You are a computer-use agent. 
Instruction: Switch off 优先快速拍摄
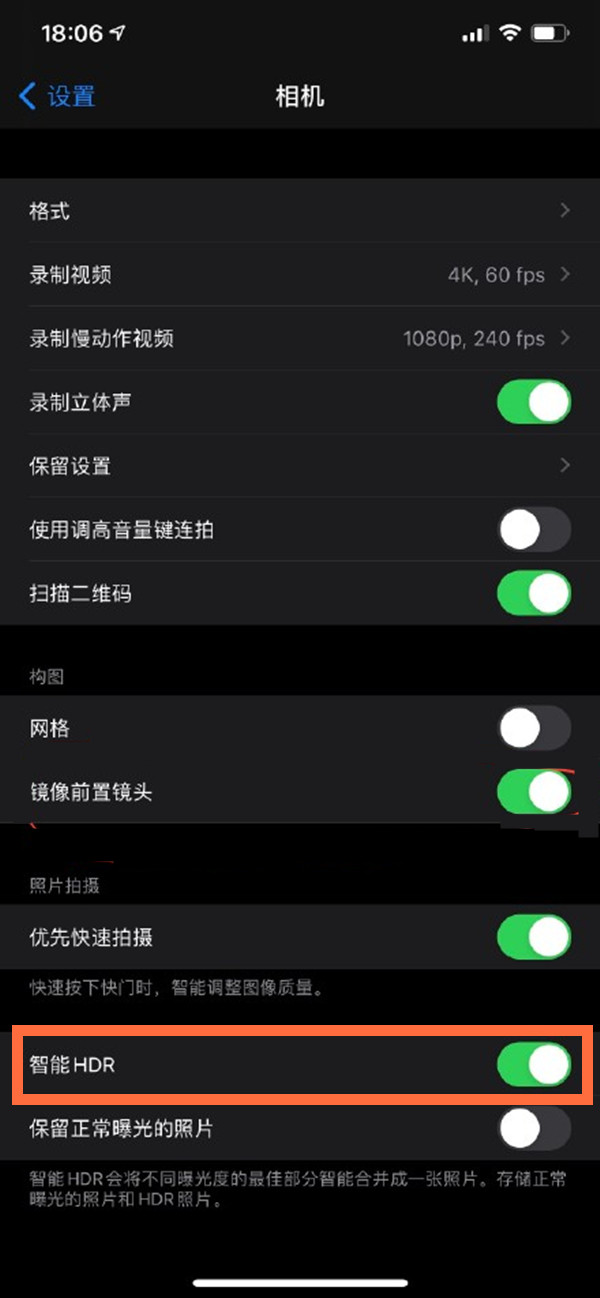tap(534, 938)
